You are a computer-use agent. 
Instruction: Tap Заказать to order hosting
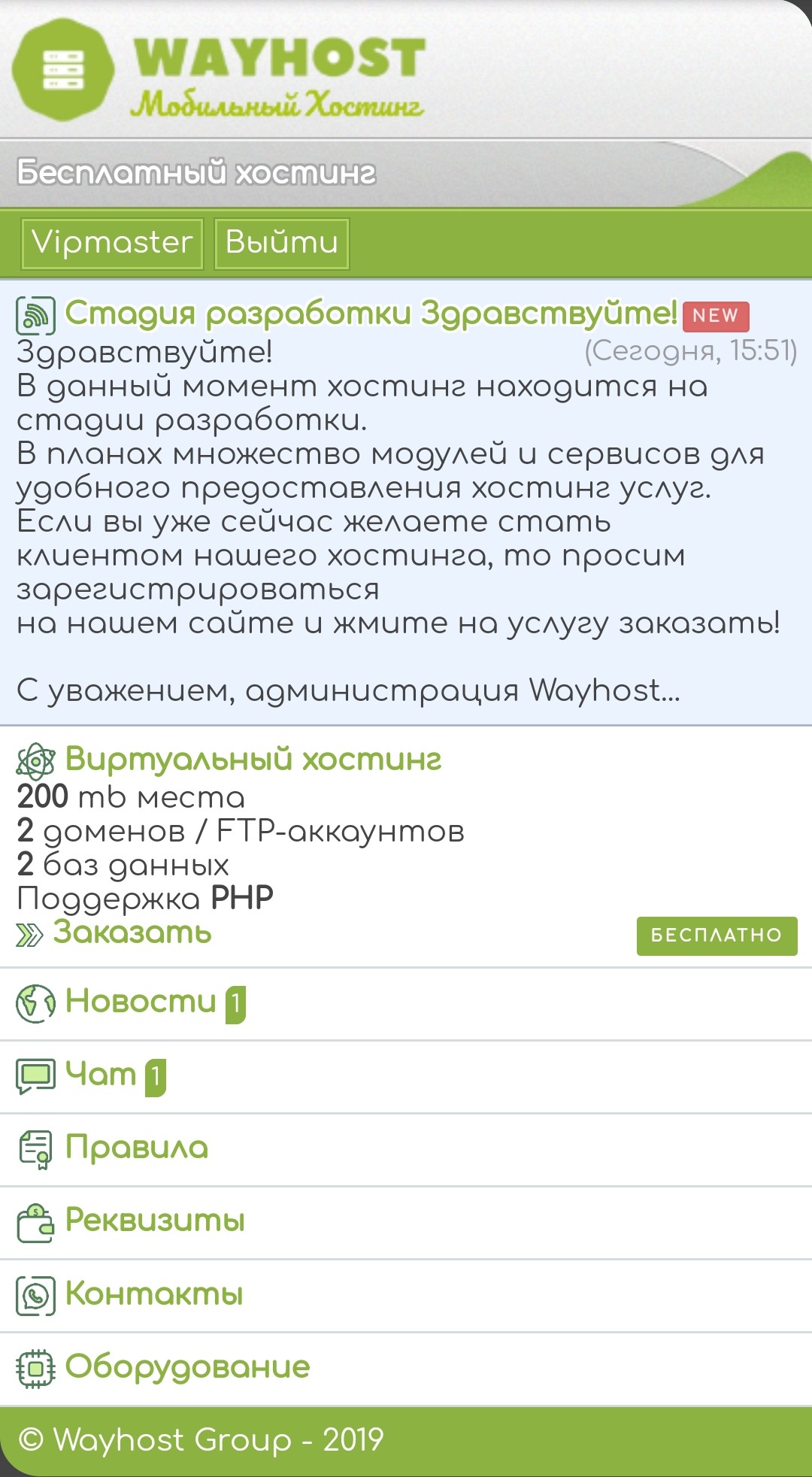point(132,933)
